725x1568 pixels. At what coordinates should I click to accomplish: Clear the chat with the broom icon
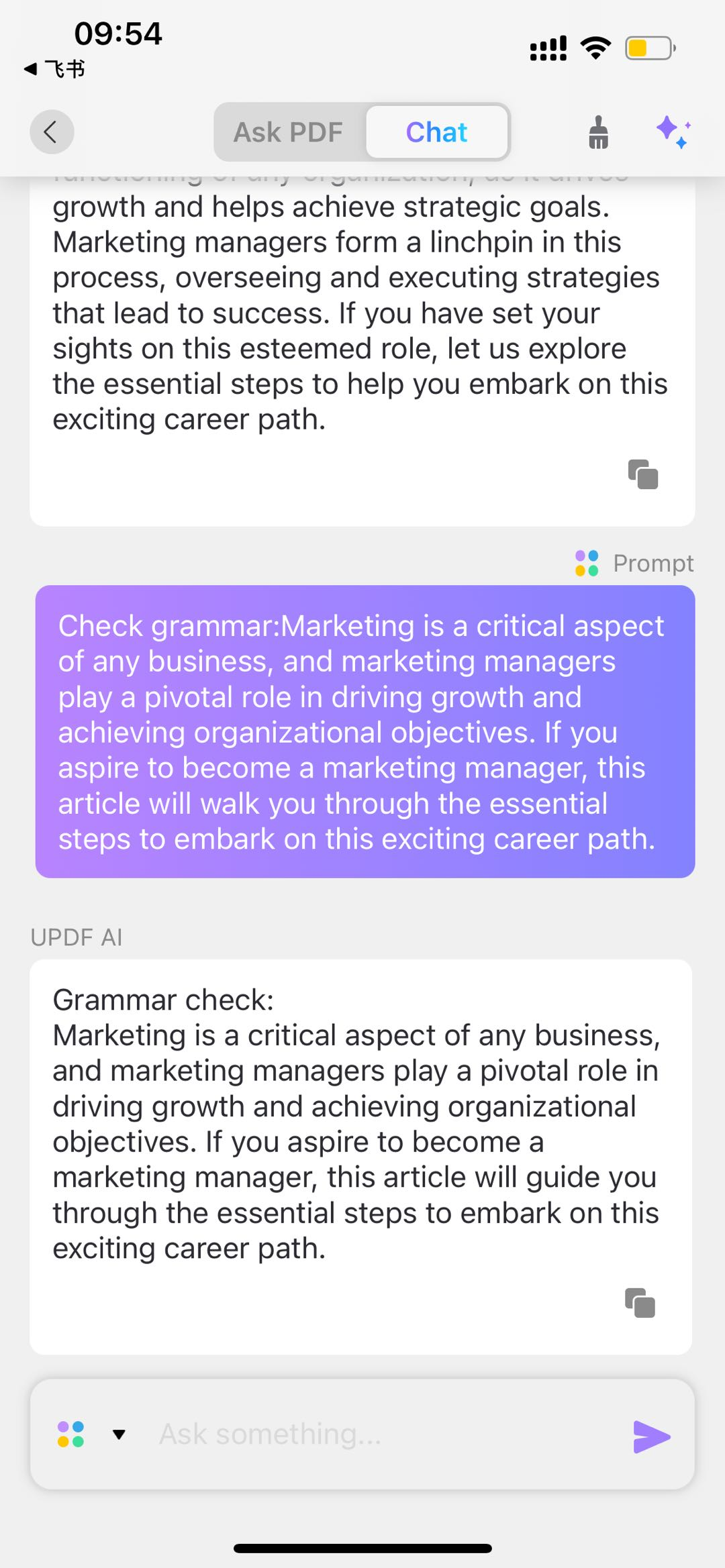tap(598, 132)
